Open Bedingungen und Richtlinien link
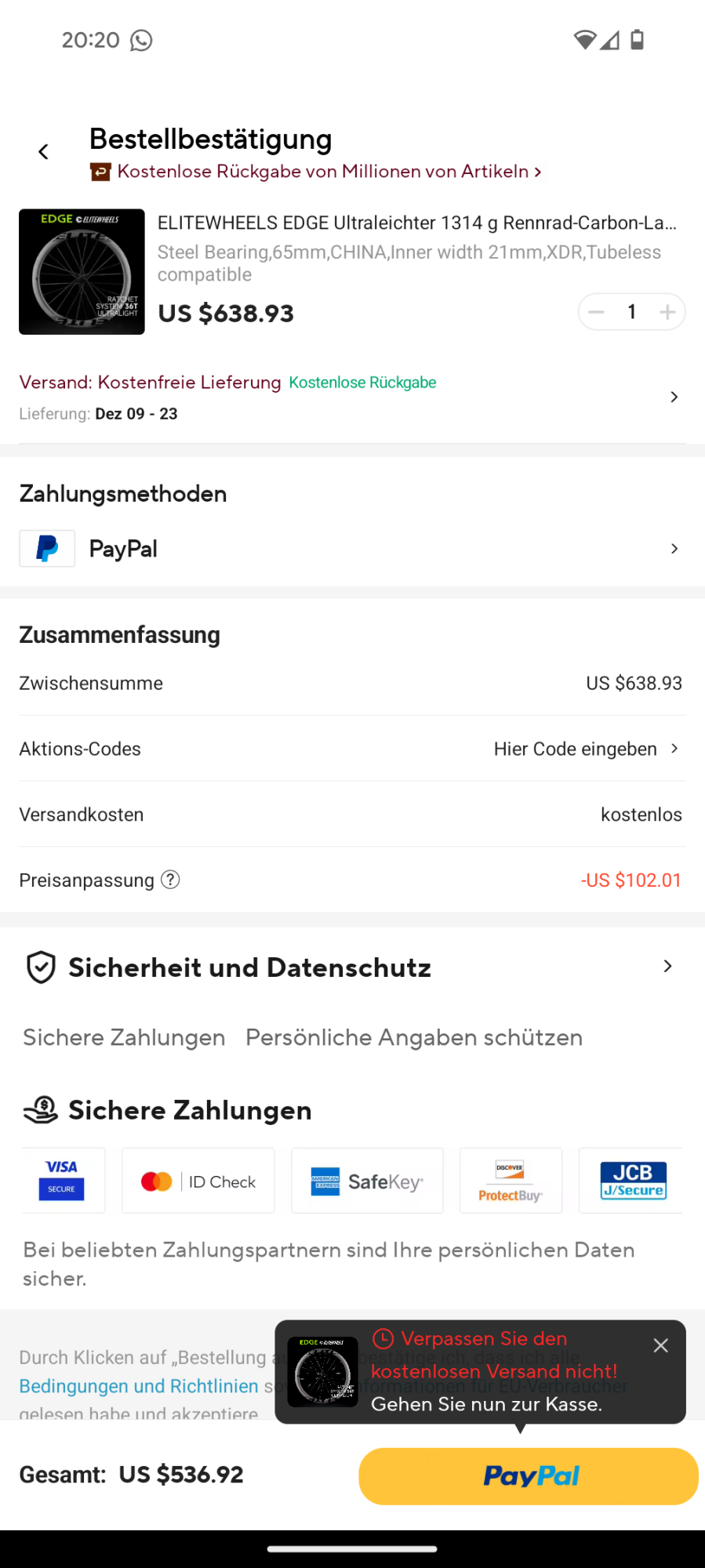Viewport: 705px width, 1568px height. click(139, 1386)
